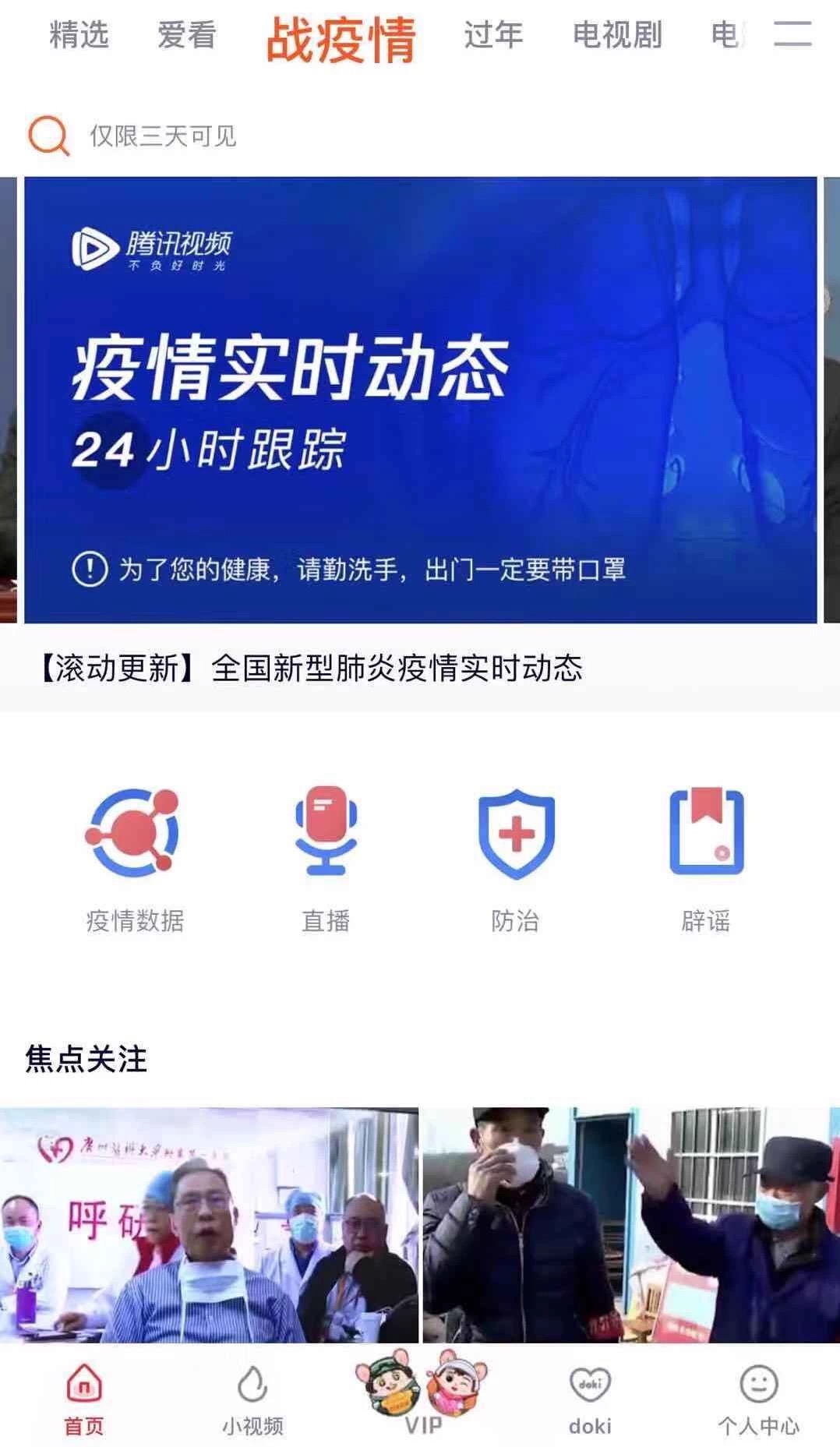Open the channel list menu icon
This screenshot has height=1447, width=840.
(x=792, y=34)
